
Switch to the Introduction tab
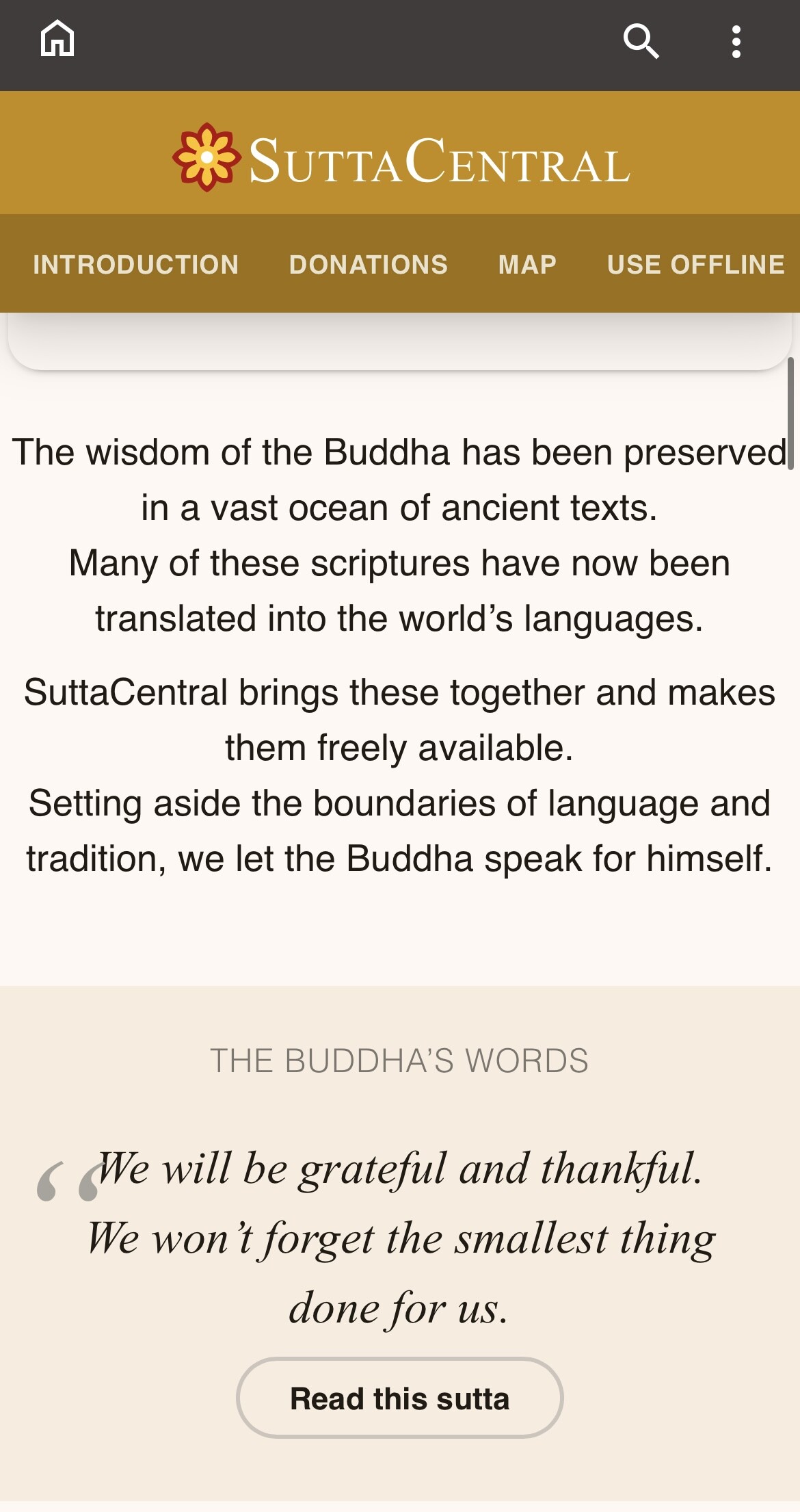[136, 265]
